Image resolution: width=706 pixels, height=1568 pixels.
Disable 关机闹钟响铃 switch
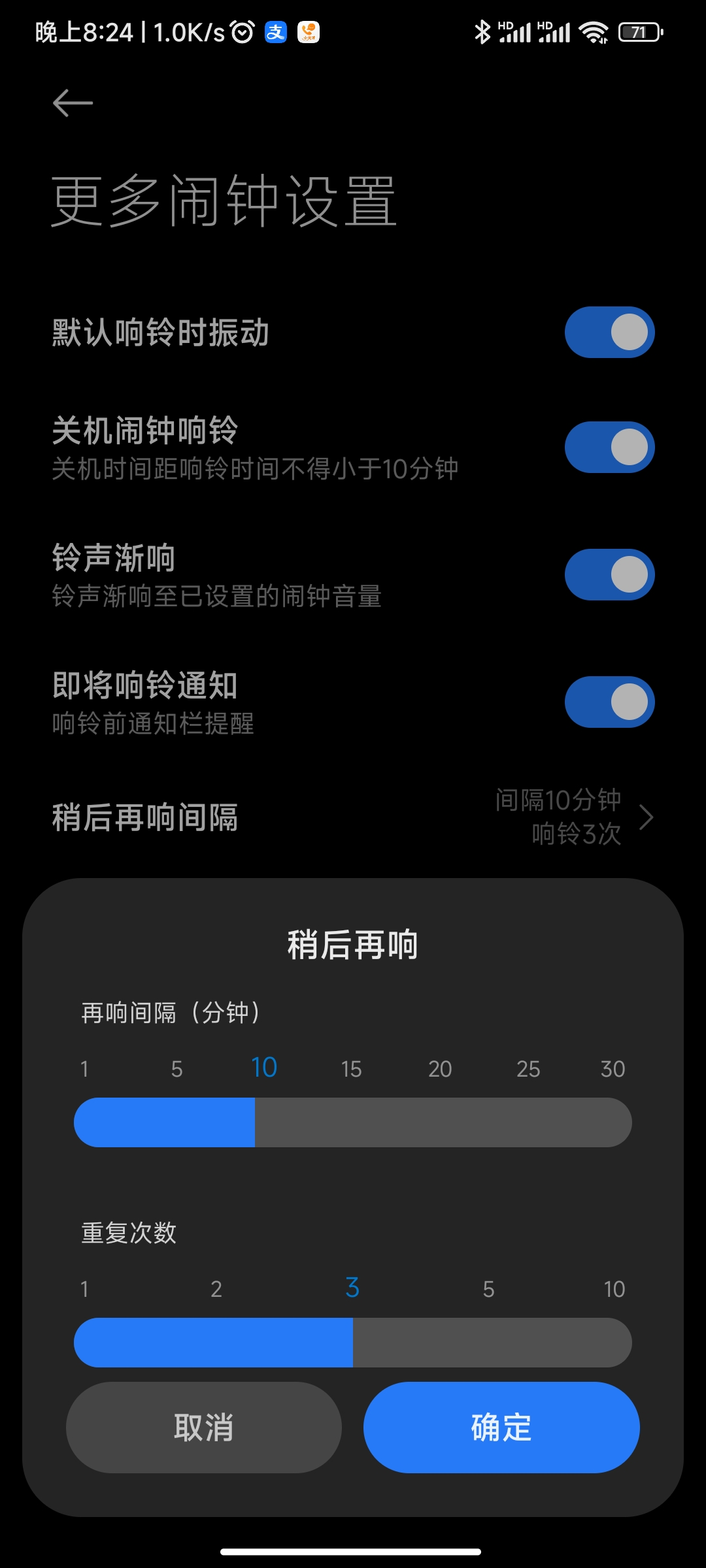pos(609,448)
